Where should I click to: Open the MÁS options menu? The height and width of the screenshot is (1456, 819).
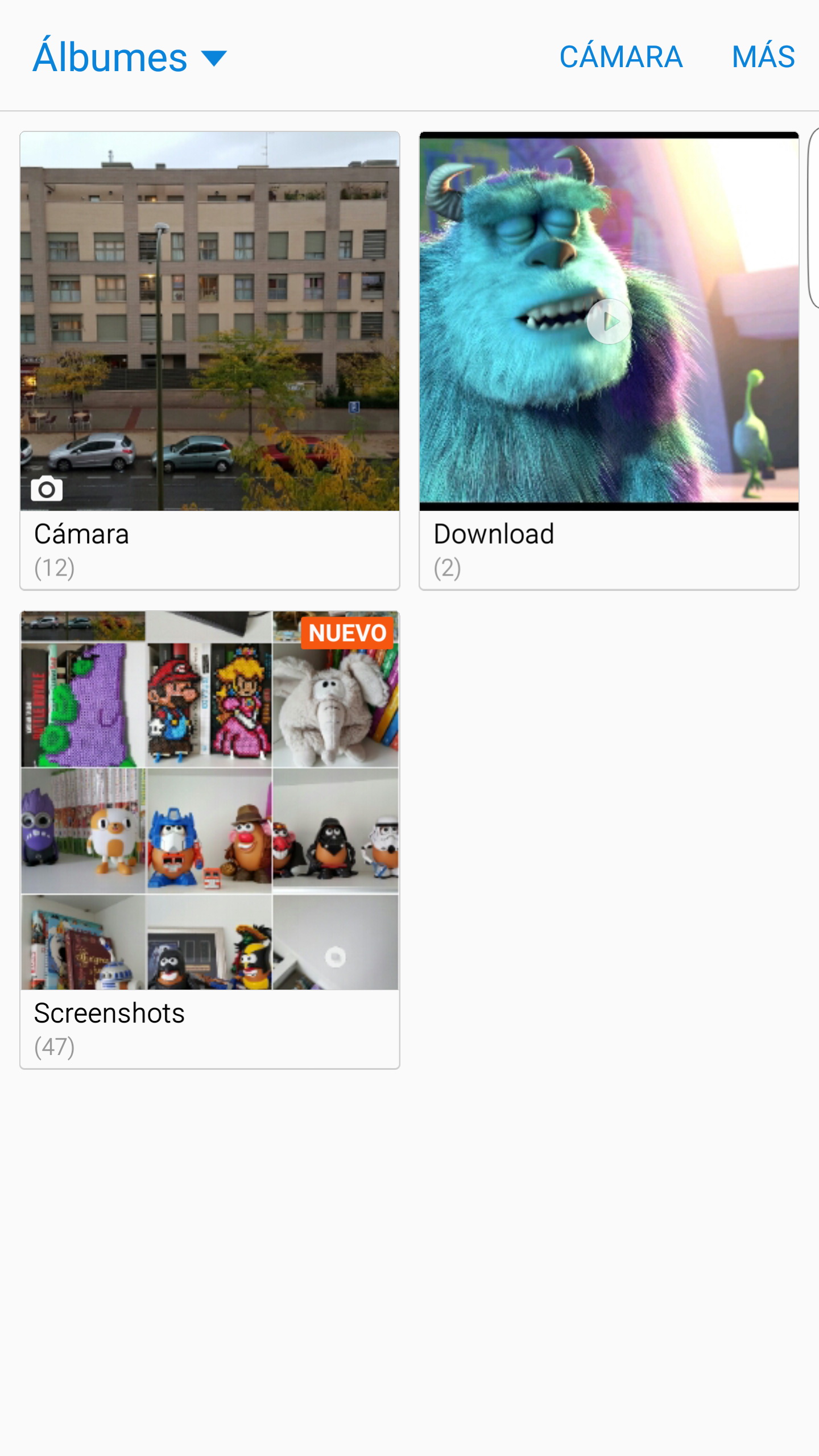tap(763, 57)
